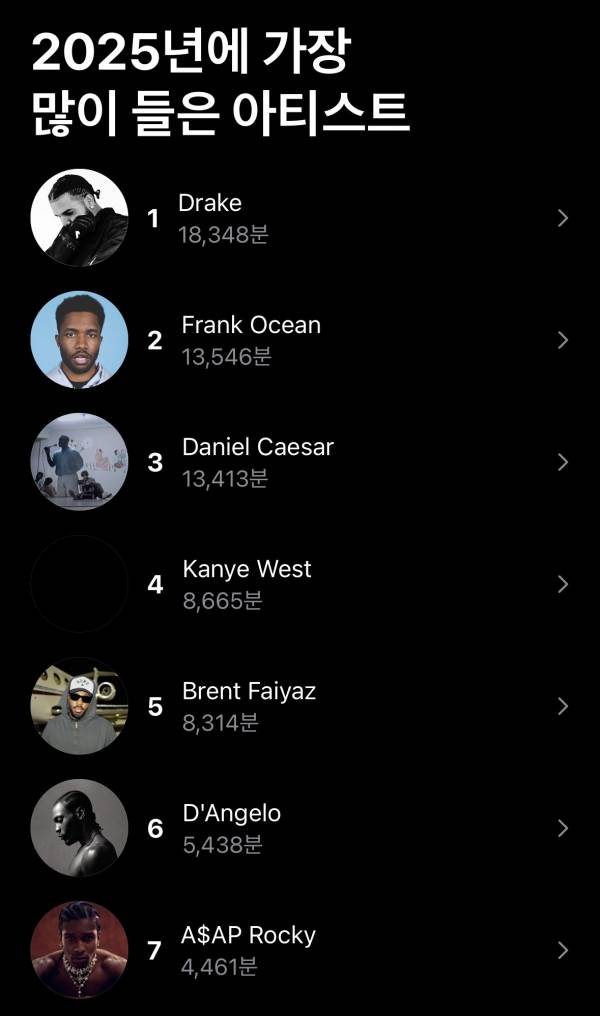600x1016 pixels.
Task: Select the Kanye West row
Action: (300, 584)
